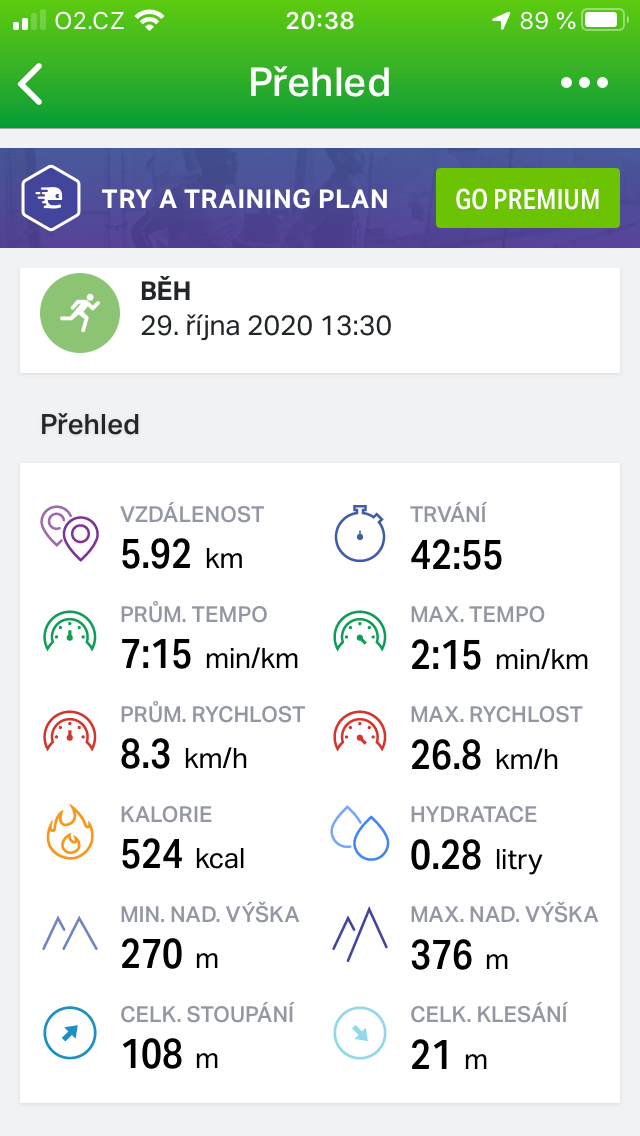Go back from the Přehled screen

(30, 83)
